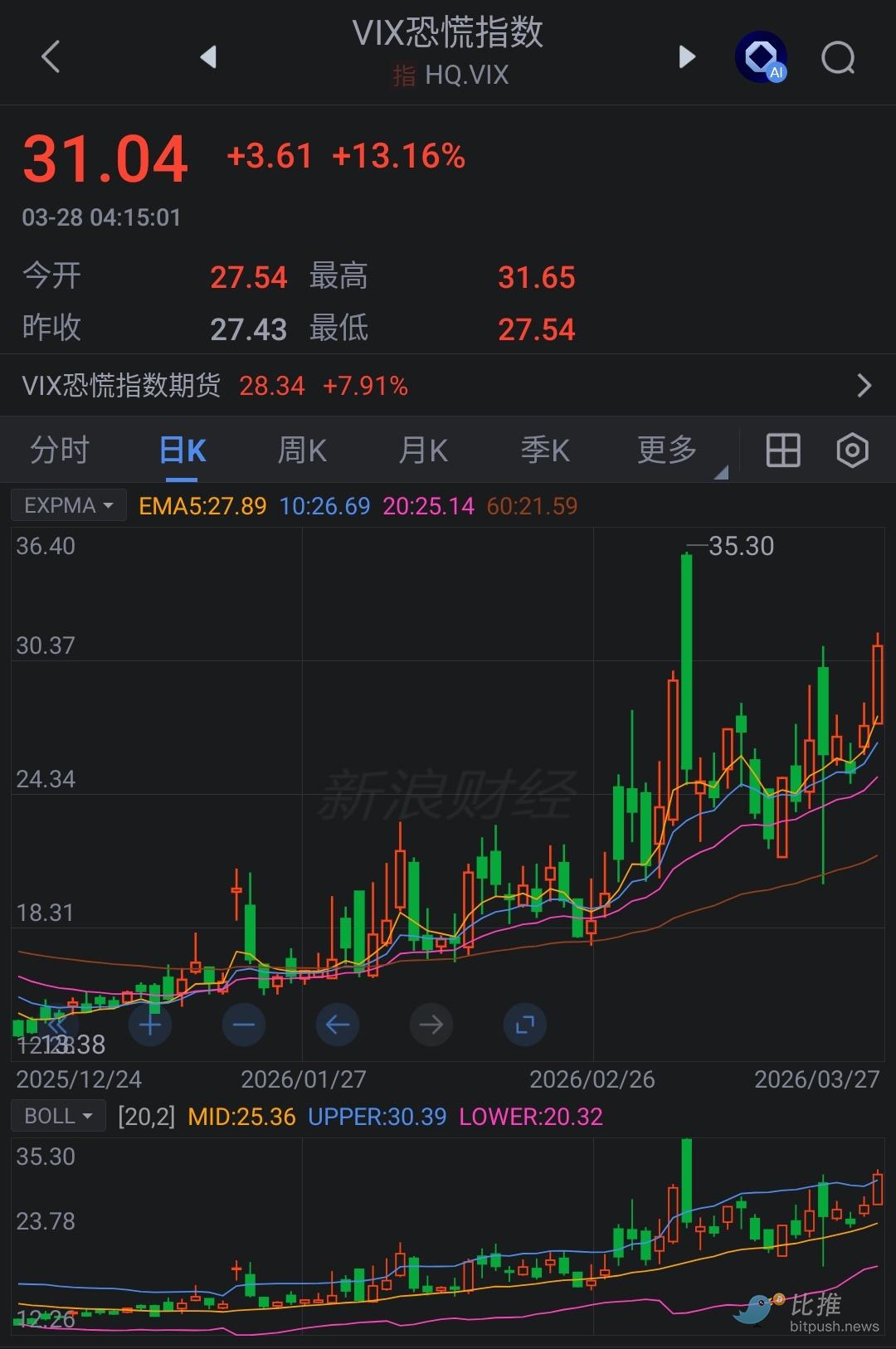
Task: Switch to the 分时 tab
Action: tap(60, 450)
